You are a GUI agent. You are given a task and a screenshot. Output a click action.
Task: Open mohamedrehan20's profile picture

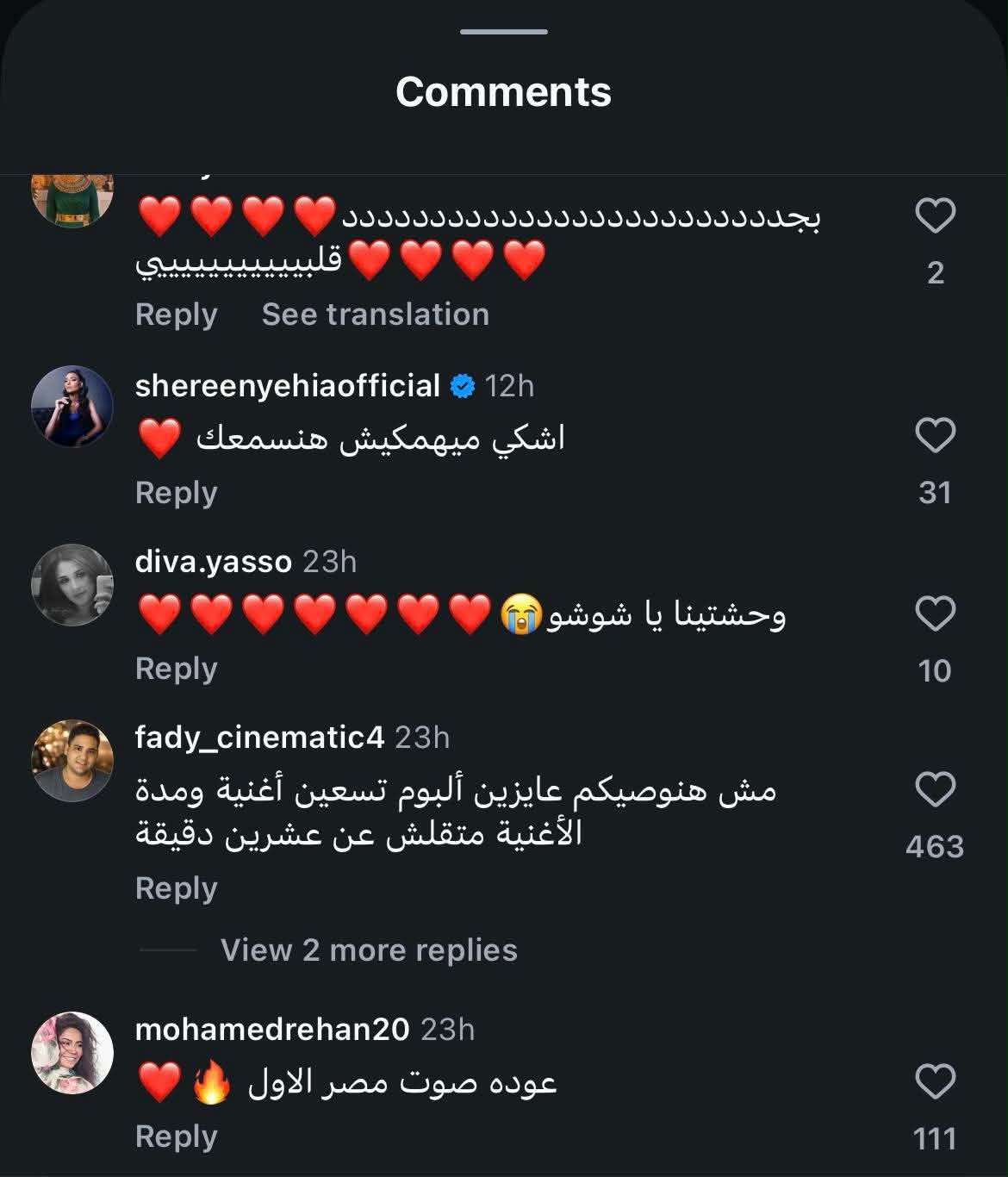point(72,1053)
